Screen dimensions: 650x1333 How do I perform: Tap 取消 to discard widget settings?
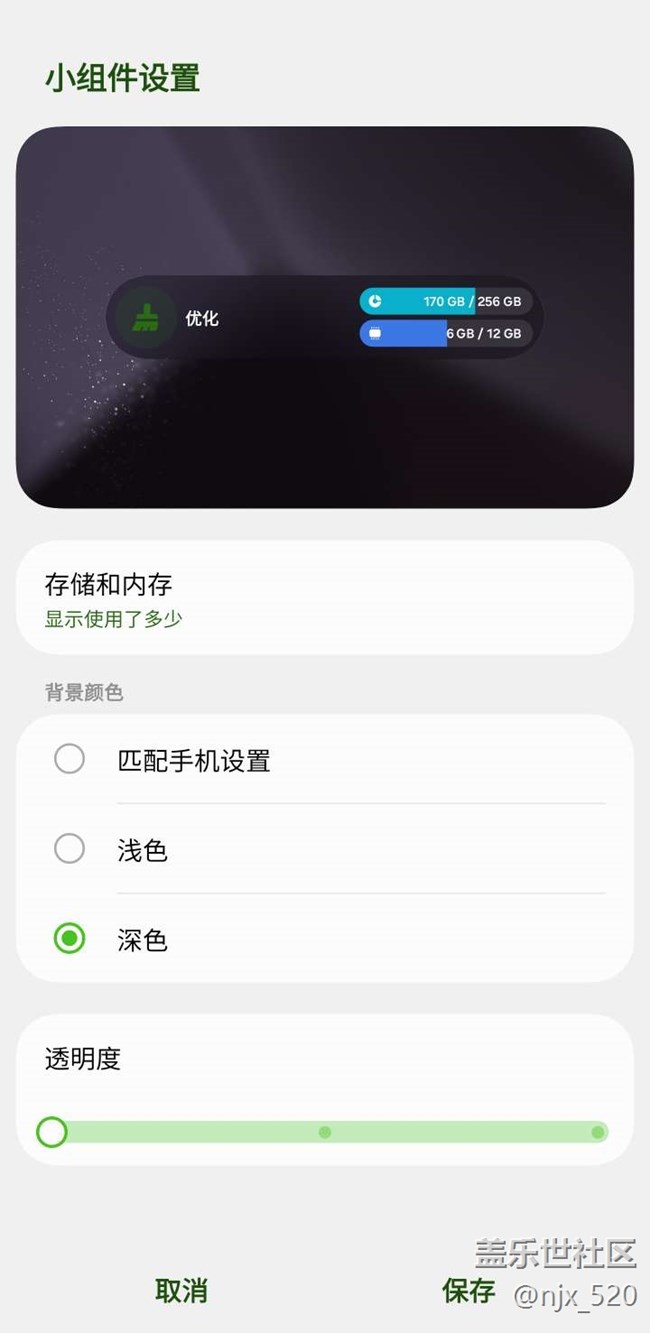pos(181,1290)
